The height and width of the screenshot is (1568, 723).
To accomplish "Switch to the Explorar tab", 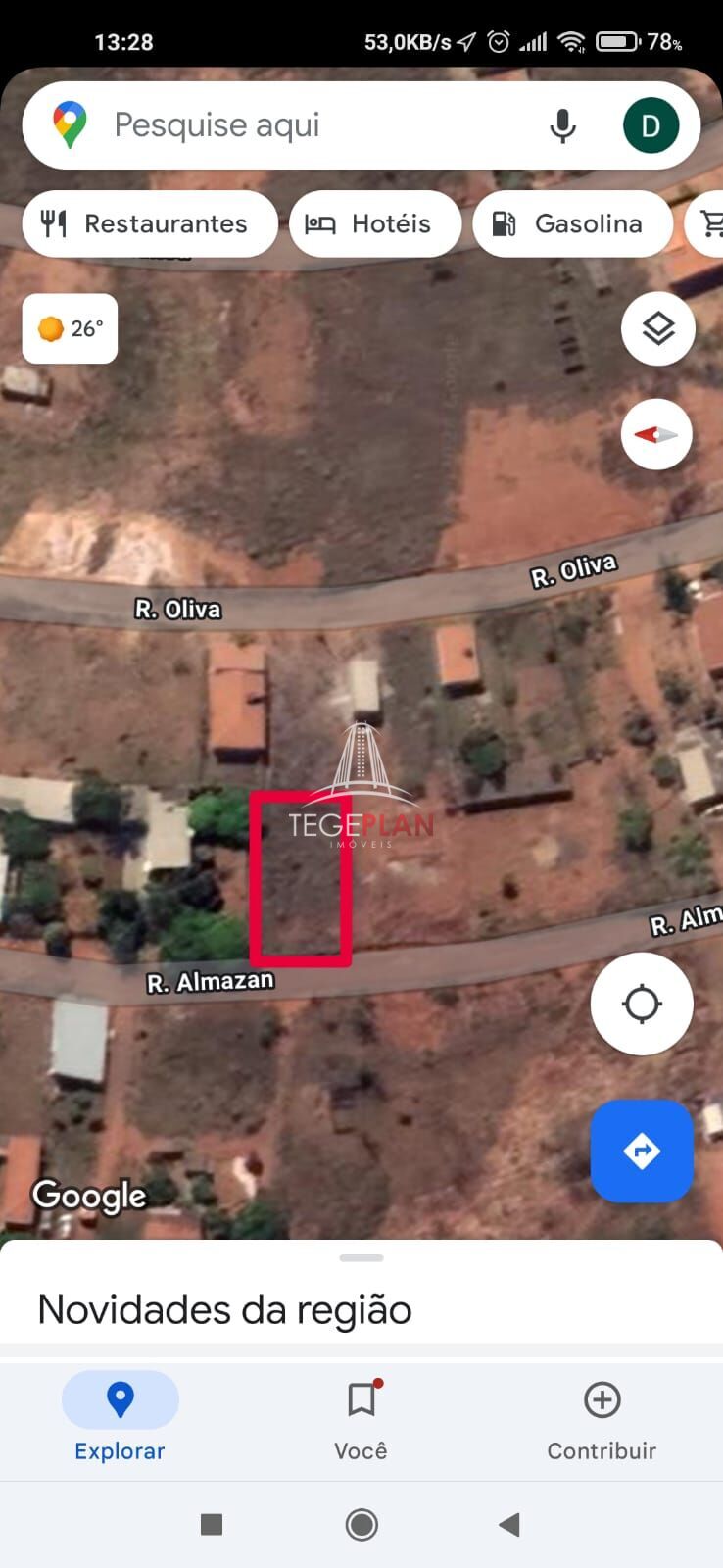I will 120,1417.
